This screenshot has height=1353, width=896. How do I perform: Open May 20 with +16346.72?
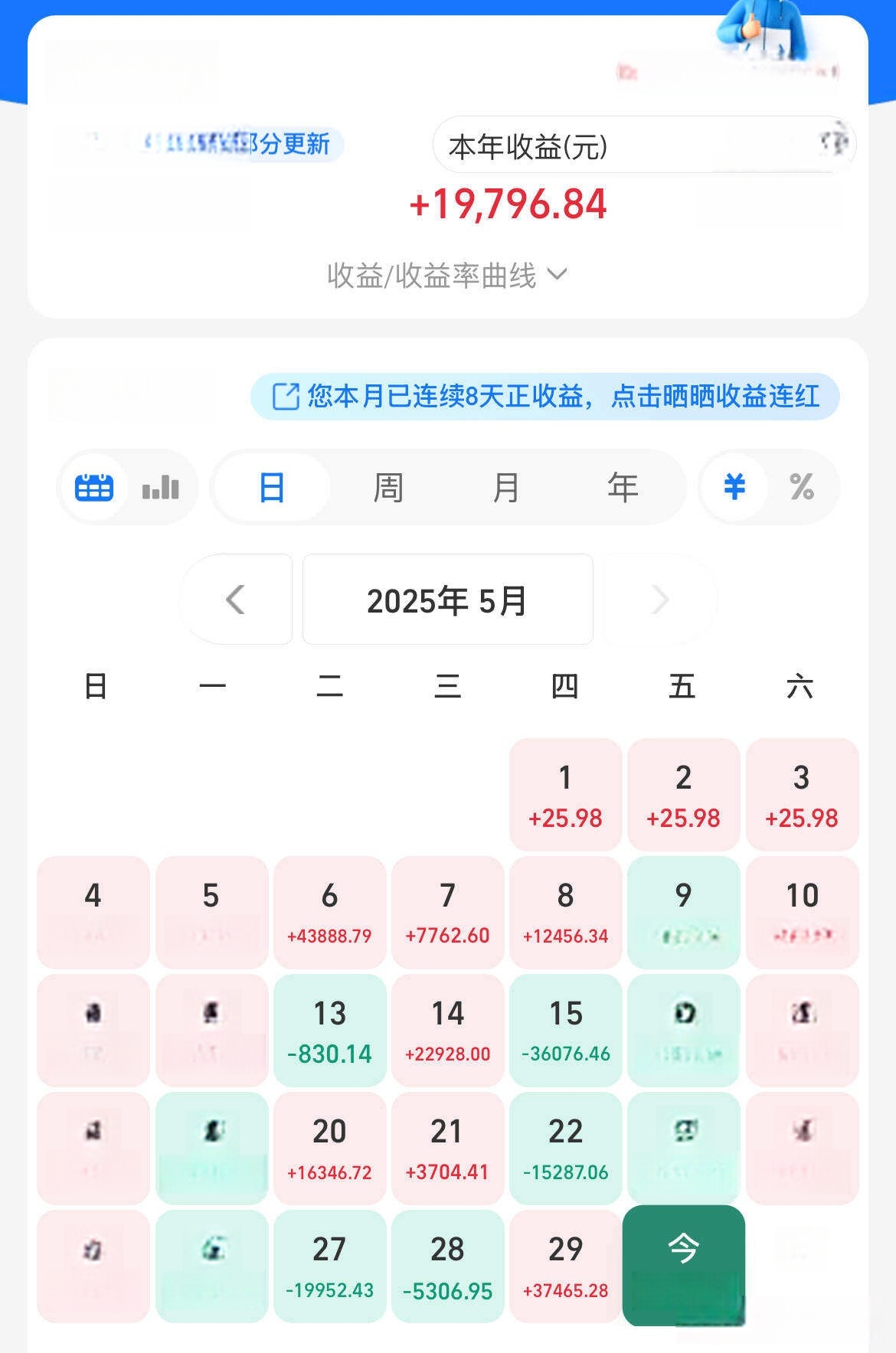329,1148
